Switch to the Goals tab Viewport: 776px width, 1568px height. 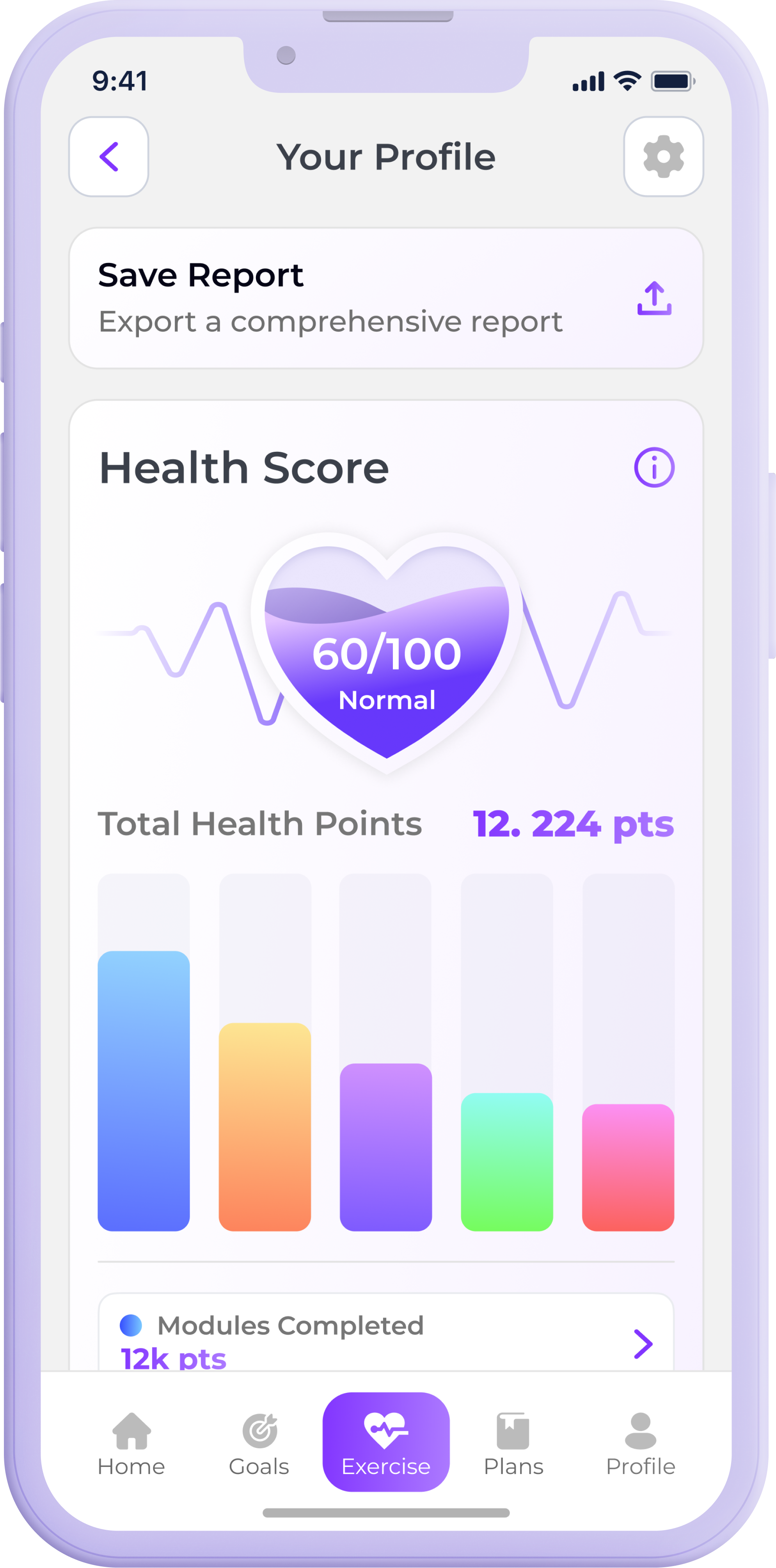[x=259, y=1443]
